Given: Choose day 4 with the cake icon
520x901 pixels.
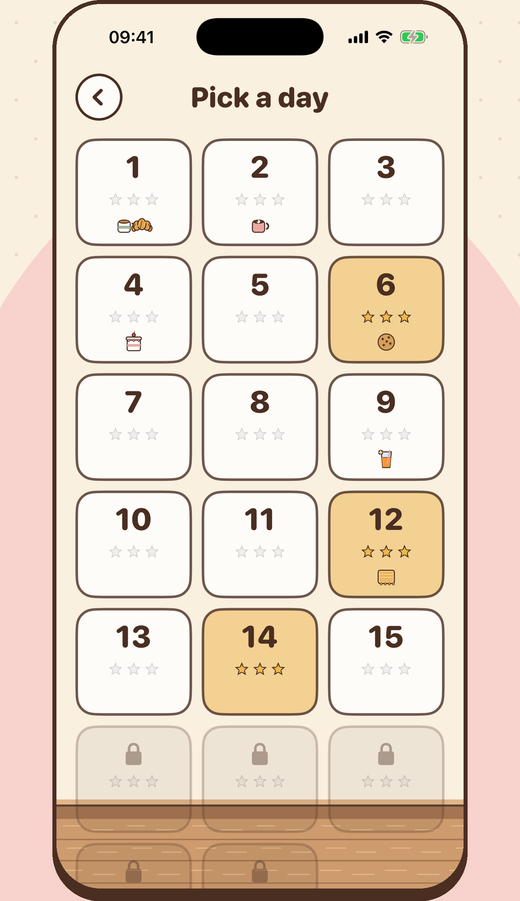Looking at the screenshot, I should pyautogui.click(x=133, y=310).
